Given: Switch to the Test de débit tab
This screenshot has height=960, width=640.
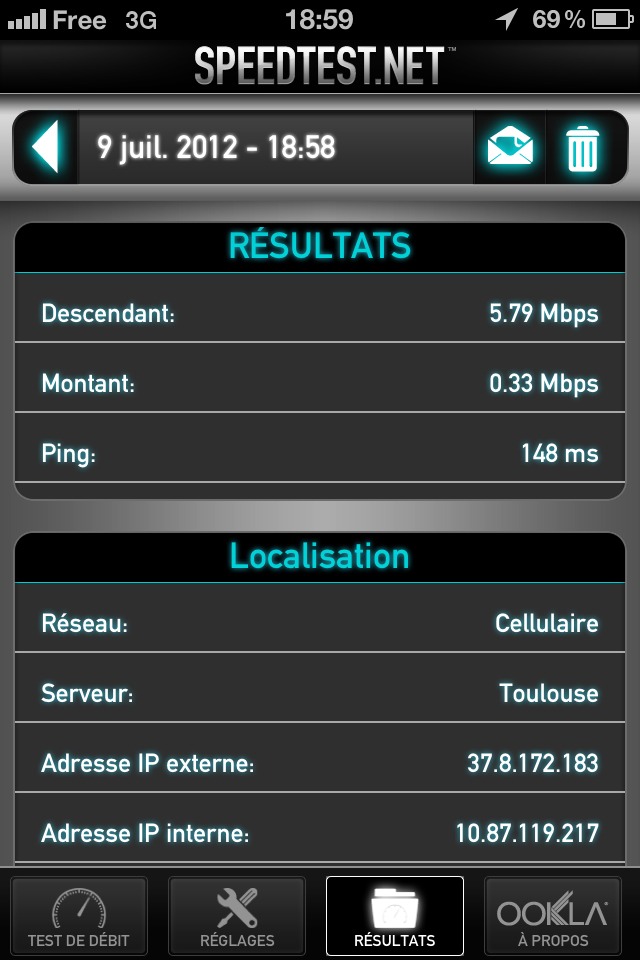Looking at the screenshot, I should pyautogui.click(x=78, y=917).
